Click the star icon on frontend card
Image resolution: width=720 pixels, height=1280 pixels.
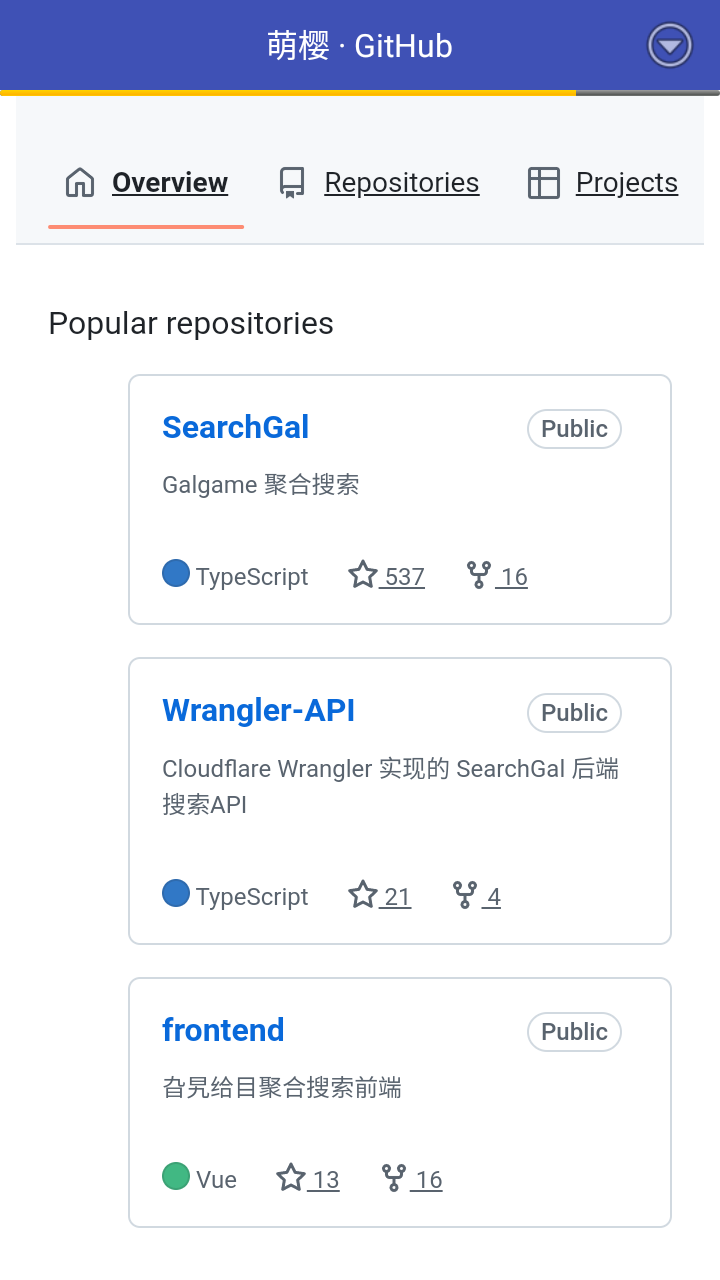(x=290, y=1177)
